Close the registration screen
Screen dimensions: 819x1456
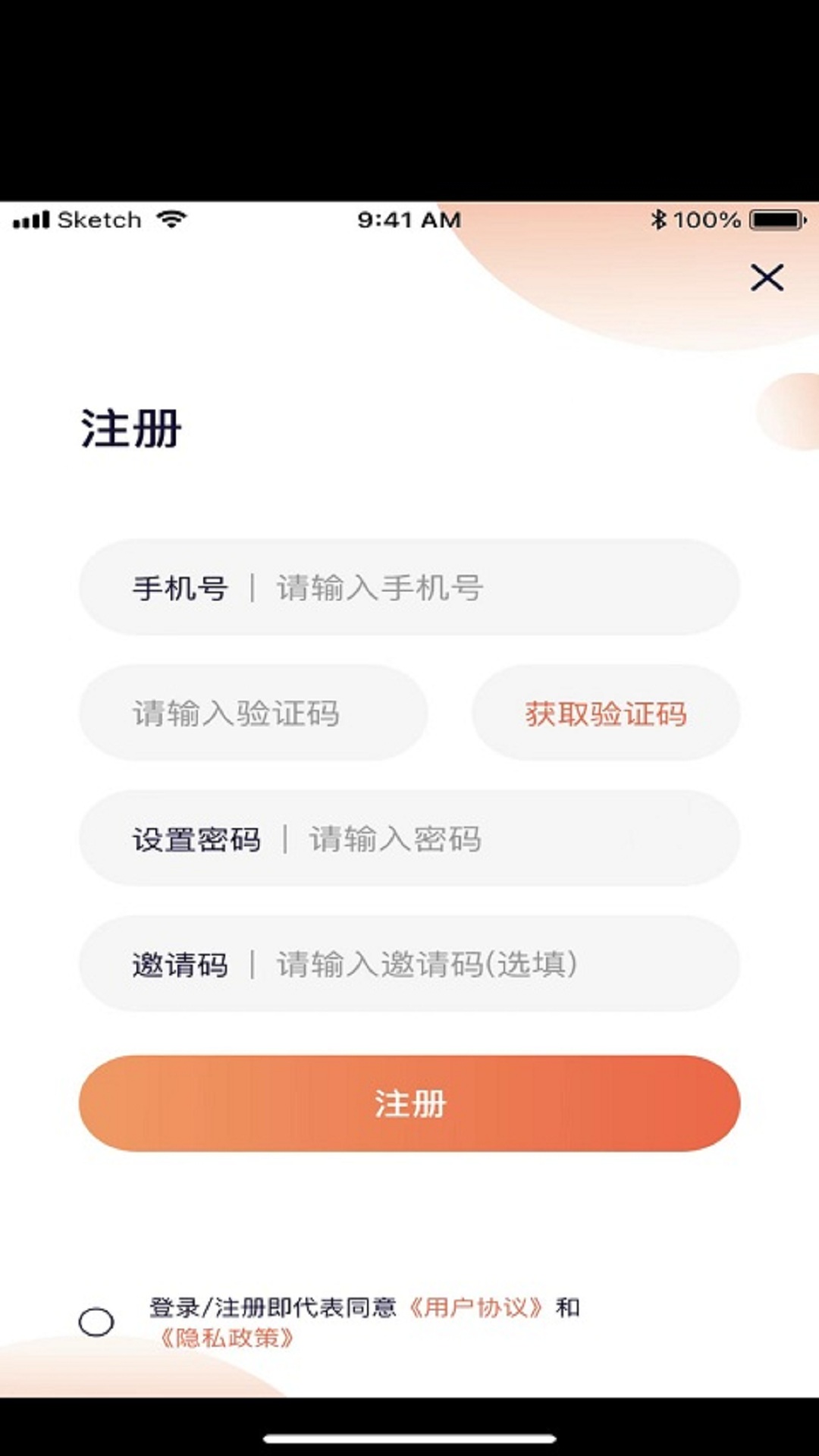(767, 278)
